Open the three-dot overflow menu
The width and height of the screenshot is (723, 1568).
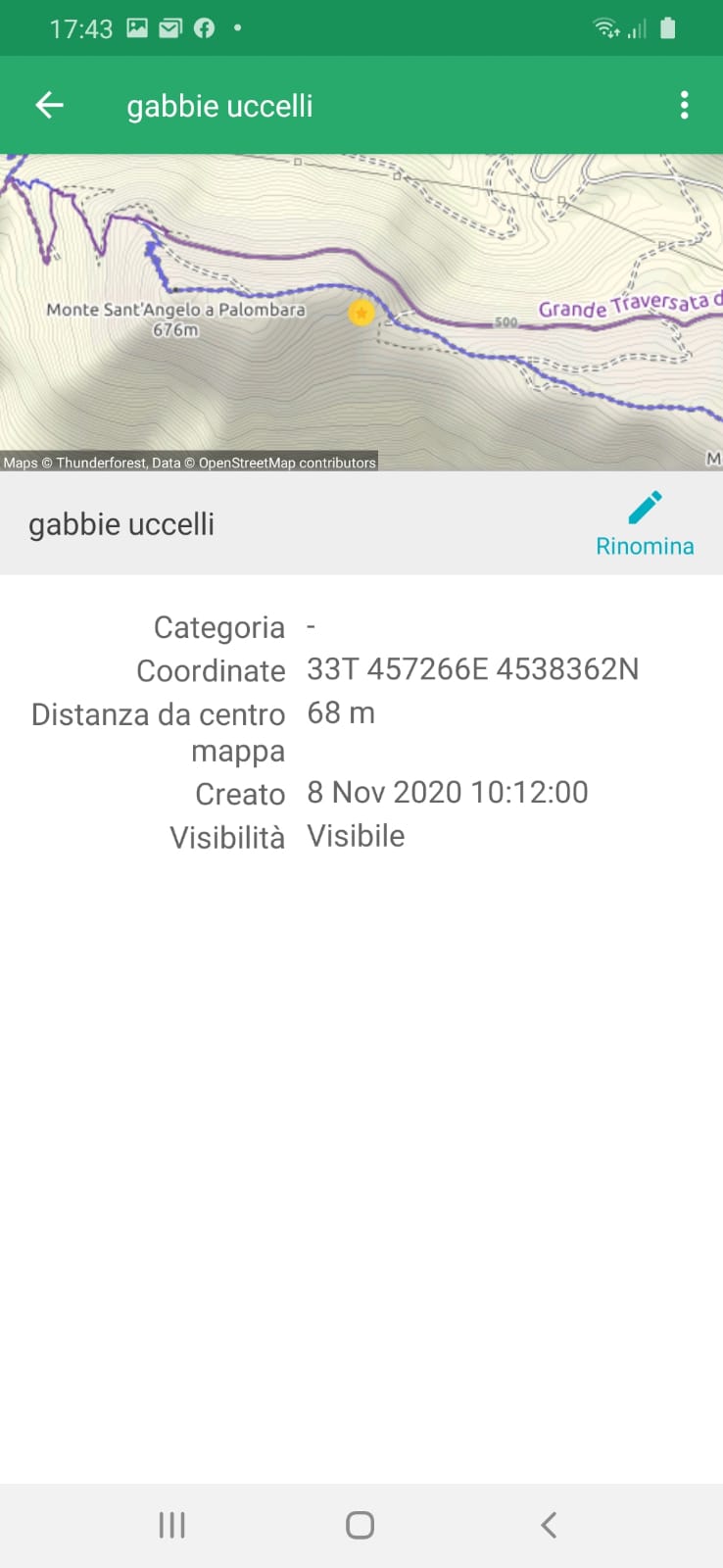tap(684, 105)
